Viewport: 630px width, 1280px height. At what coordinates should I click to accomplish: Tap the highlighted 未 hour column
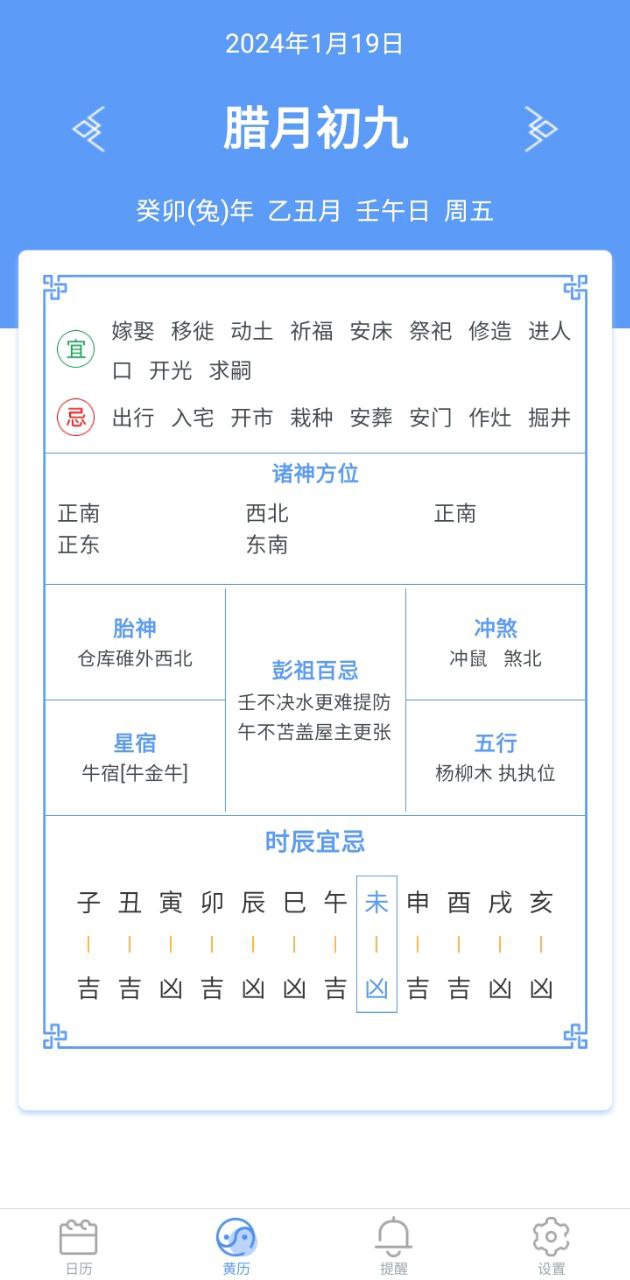tap(376, 945)
